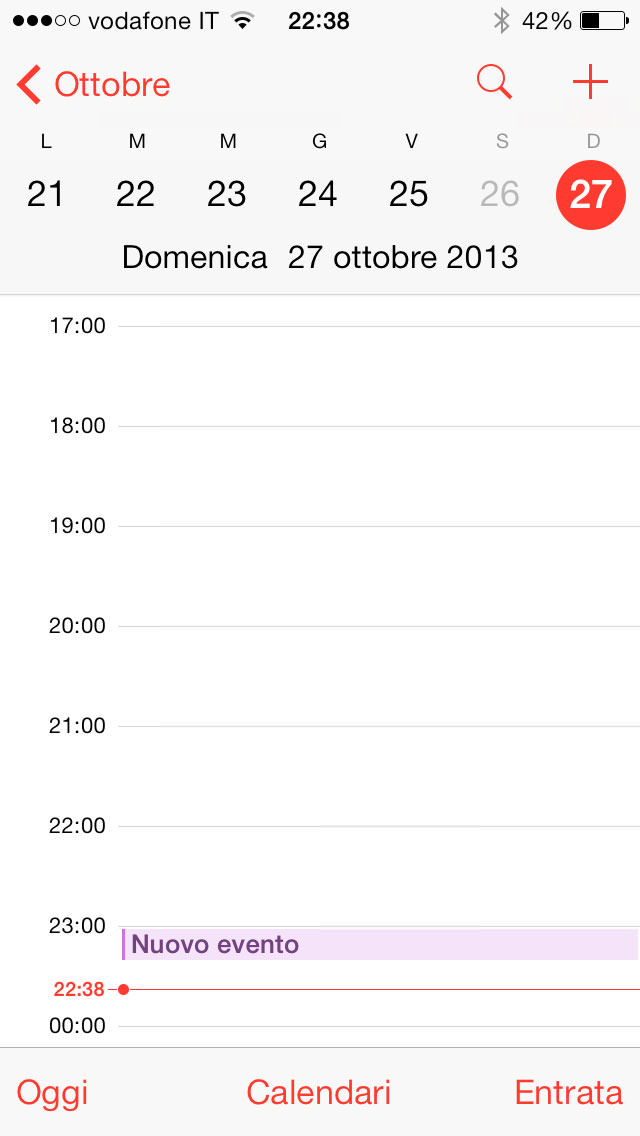Open the Nuovo evento calendar entry
Viewport: 640px width, 1136px height.
(378, 944)
